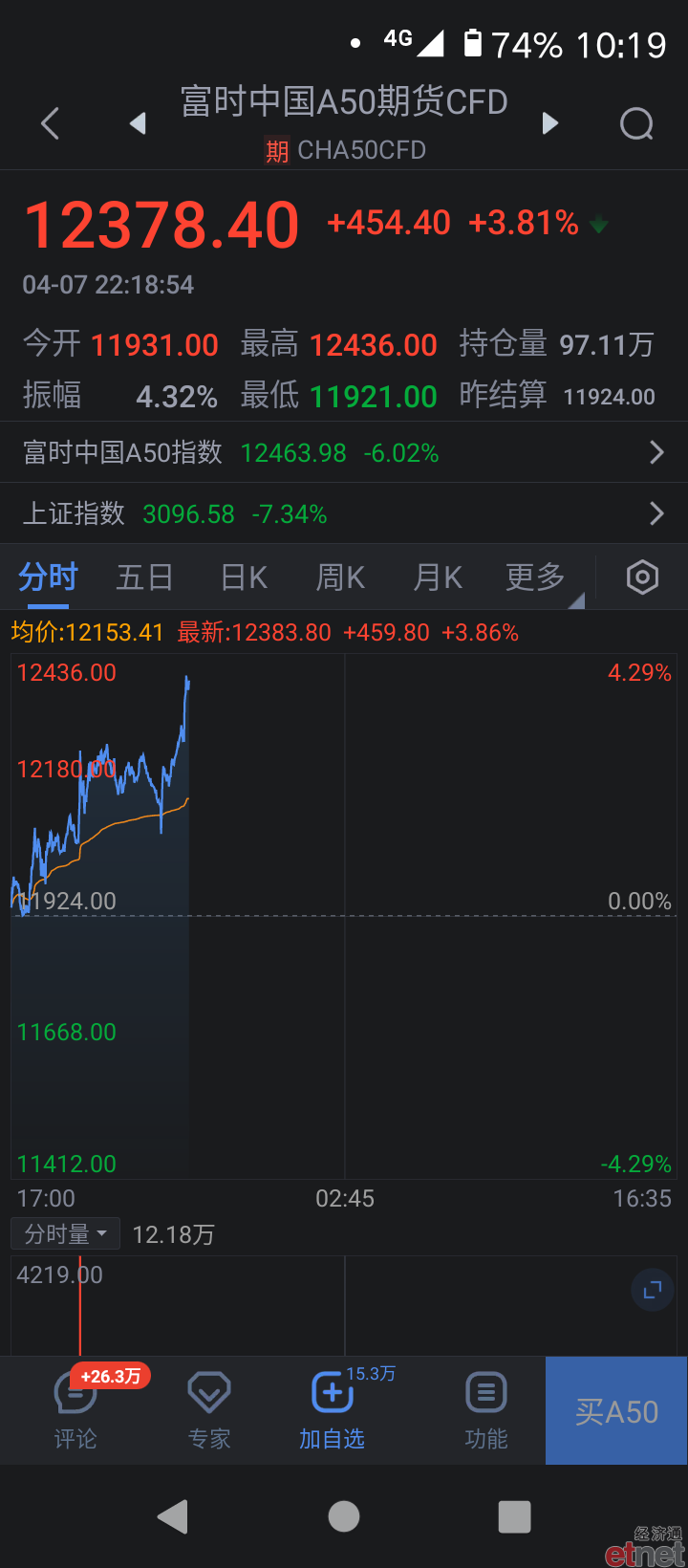Switch to the 周K chart tab
The width and height of the screenshot is (688, 1568).
click(340, 577)
